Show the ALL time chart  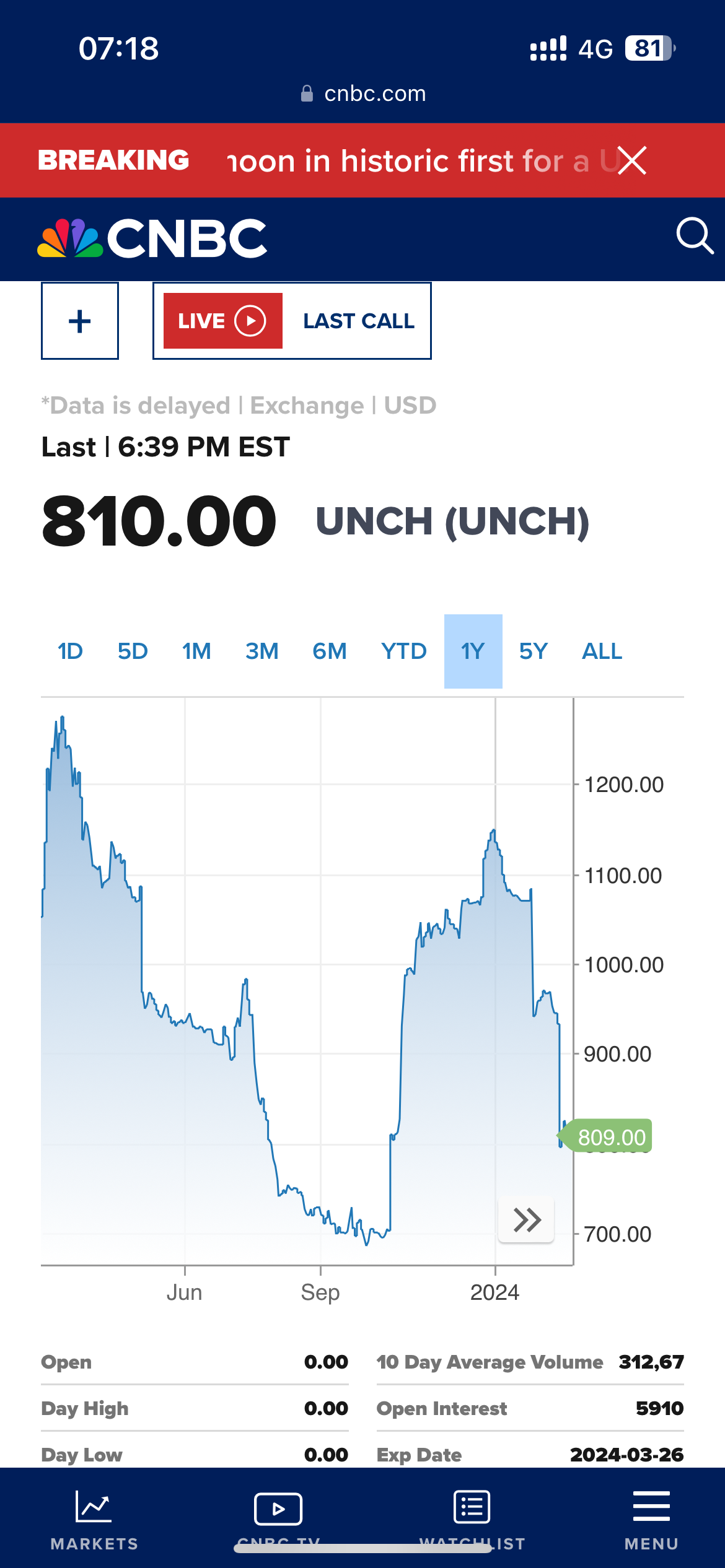tap(602, 651)
